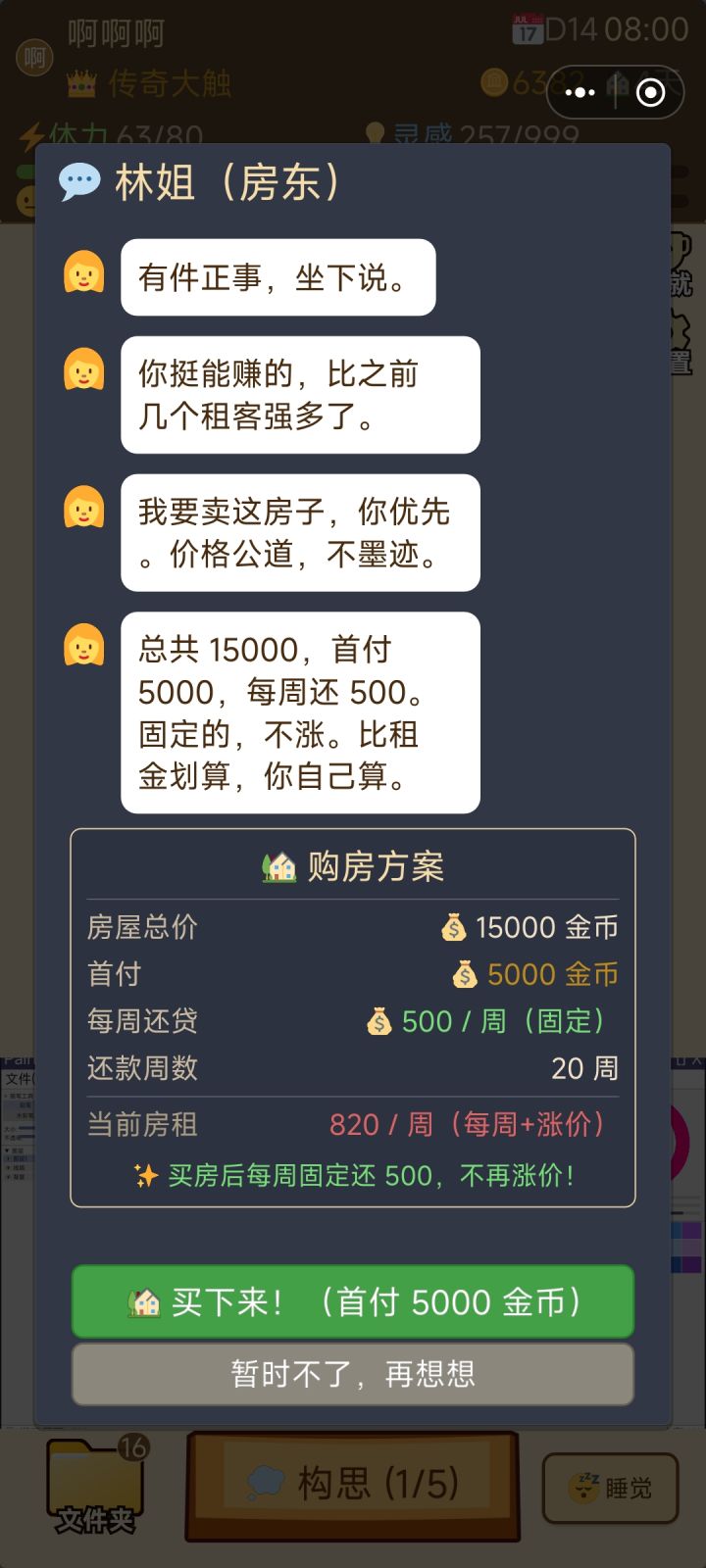
Task: Click 买下来！（首付 5000 金币）
Action: point(352,1302)
